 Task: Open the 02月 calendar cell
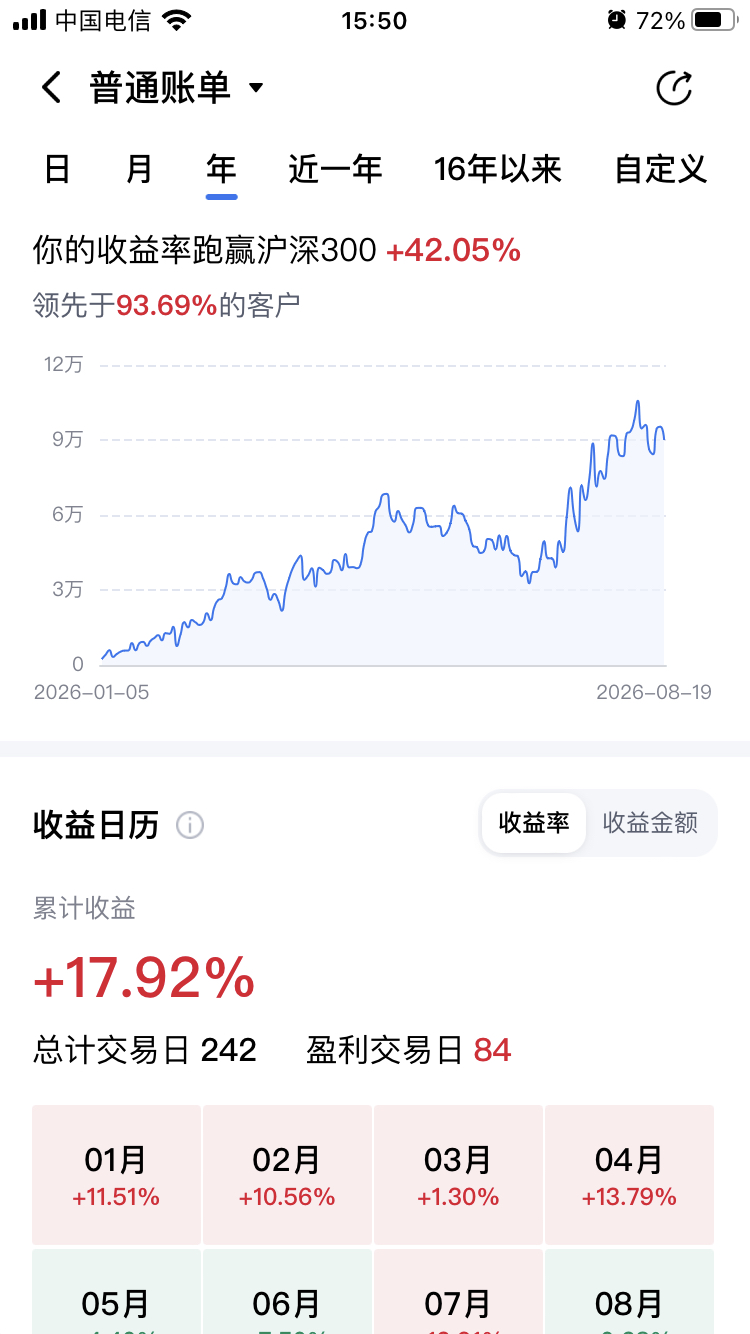(x=287, y=1174)
